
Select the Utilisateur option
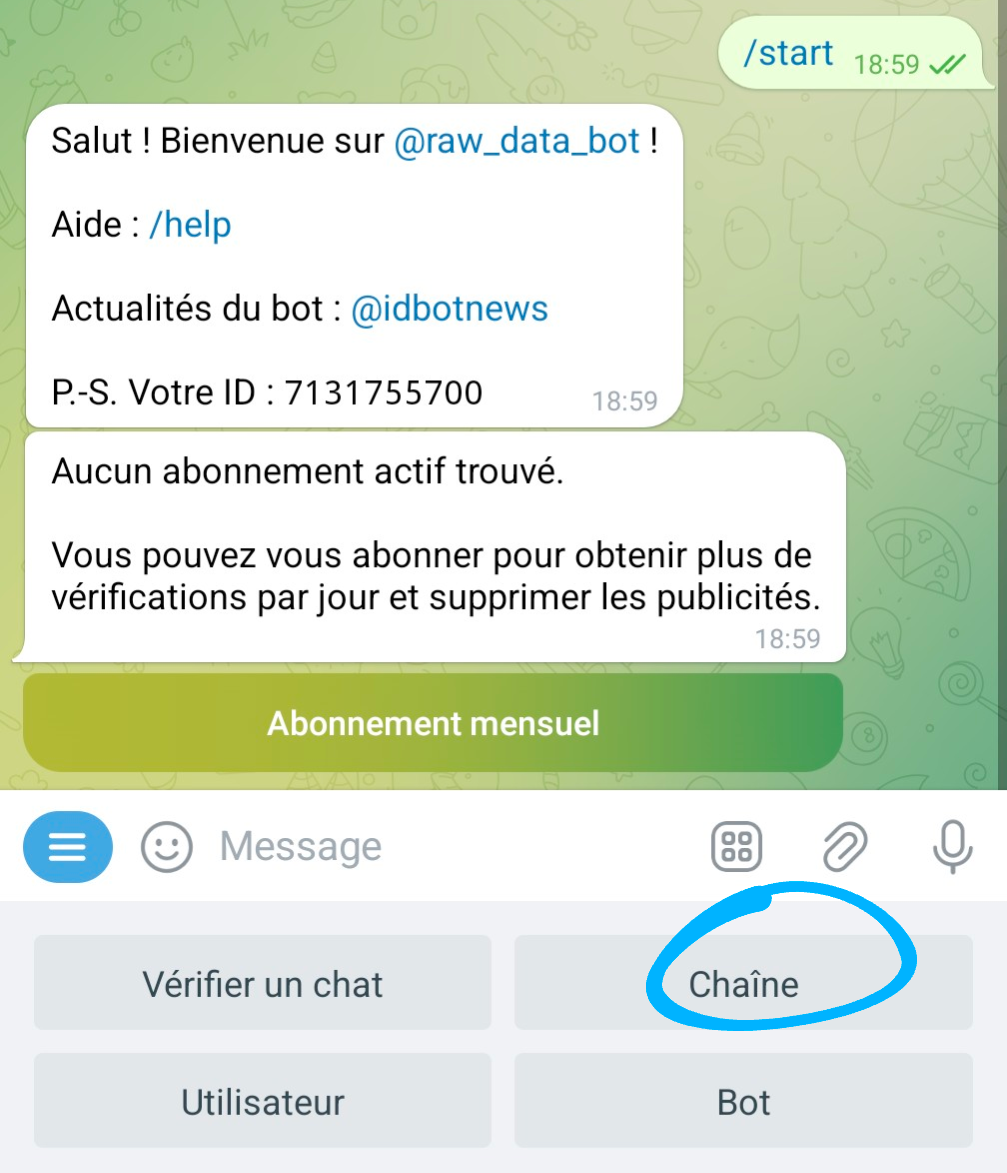(x=262, y=1101)
